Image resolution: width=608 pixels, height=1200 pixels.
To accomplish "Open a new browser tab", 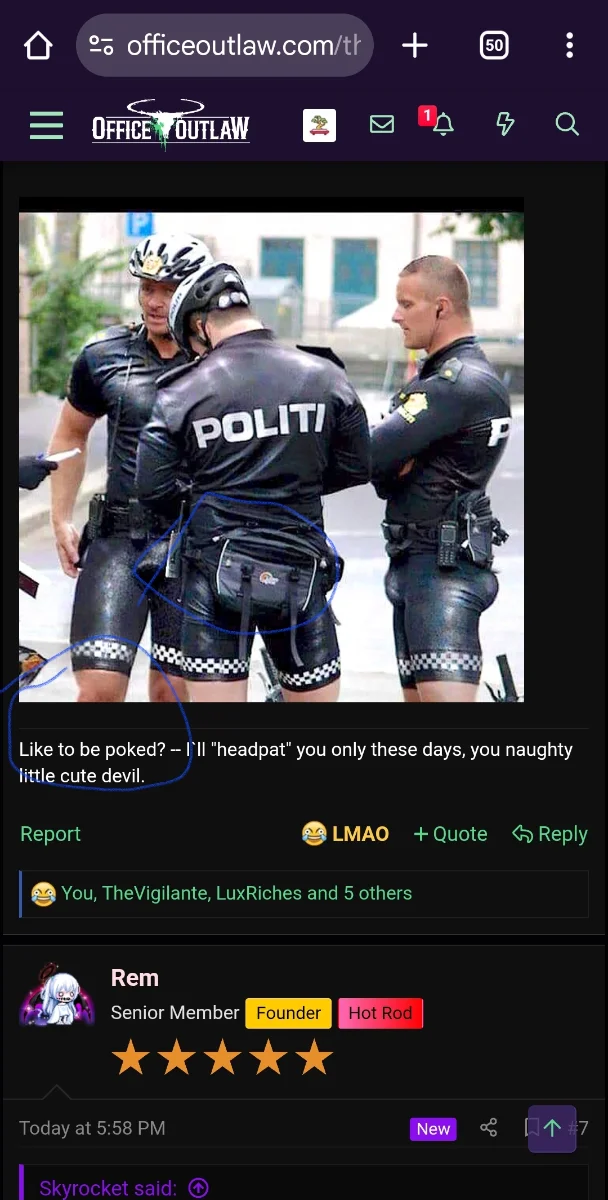I will point(414,45).
